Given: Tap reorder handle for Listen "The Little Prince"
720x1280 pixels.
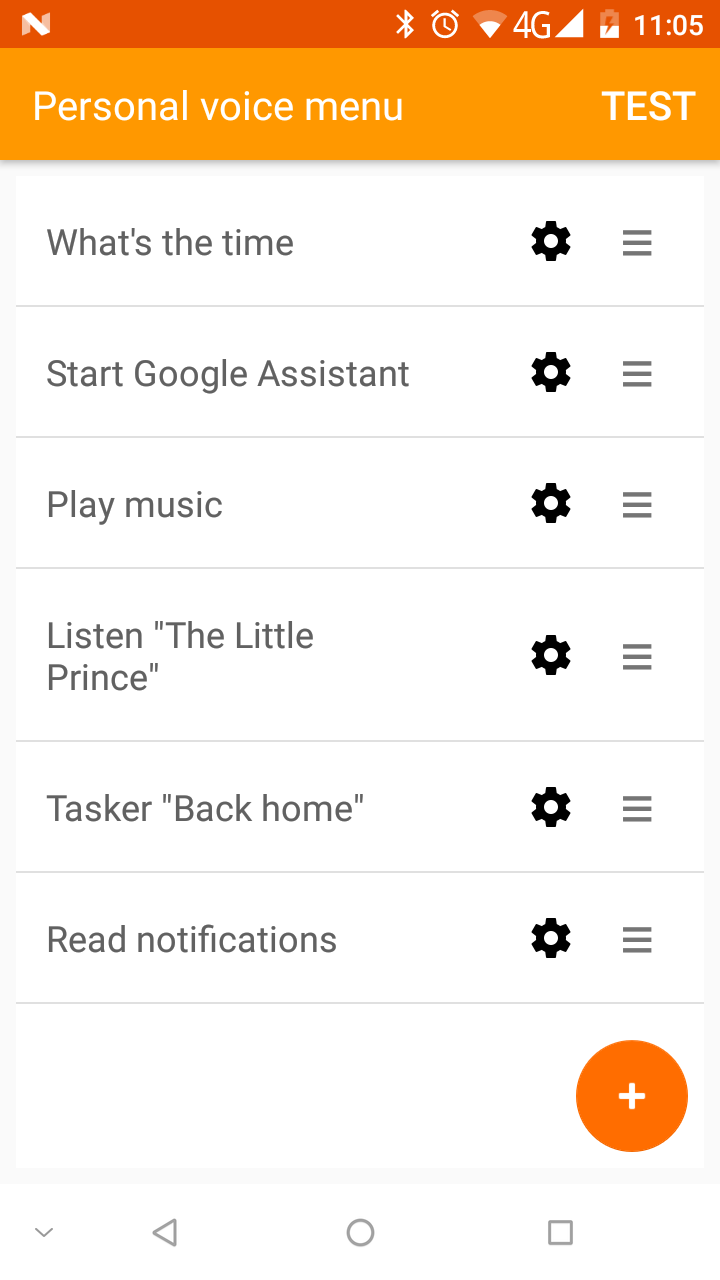Looking at the screenshot, I should coord(637,656).
